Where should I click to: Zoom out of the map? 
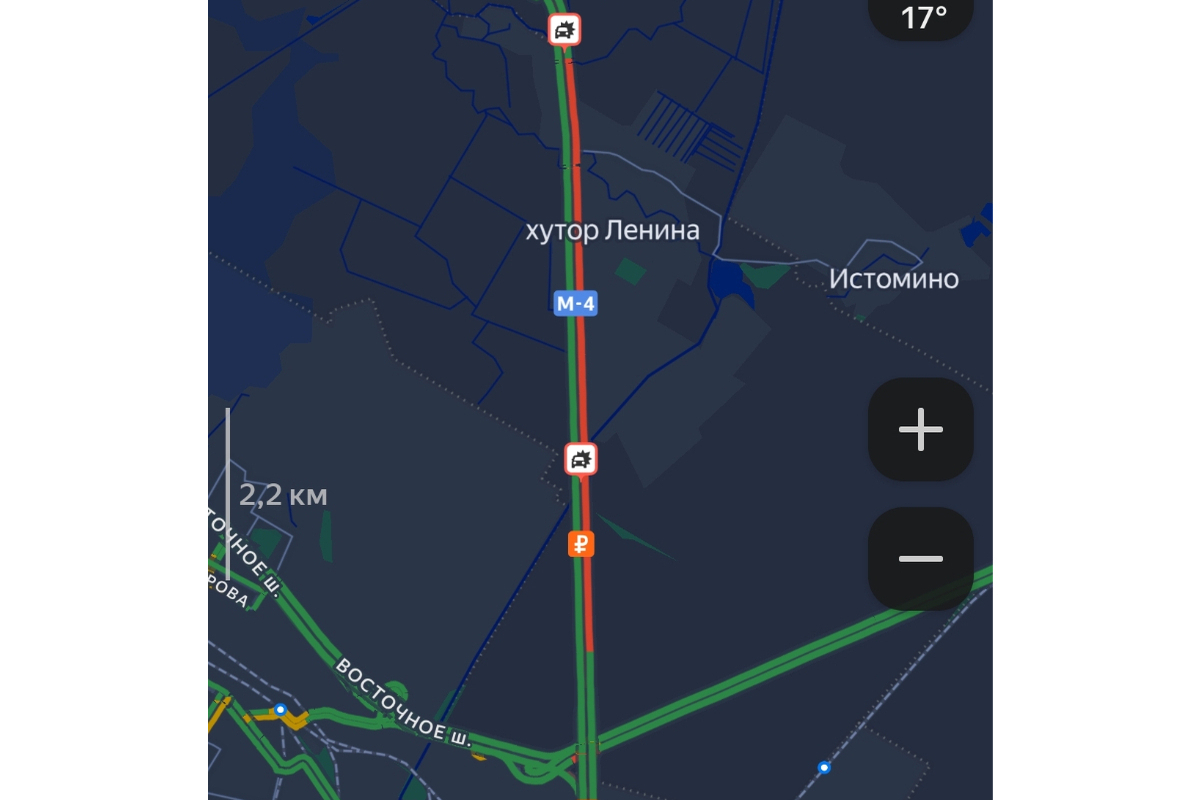click(x=920, y=558)
